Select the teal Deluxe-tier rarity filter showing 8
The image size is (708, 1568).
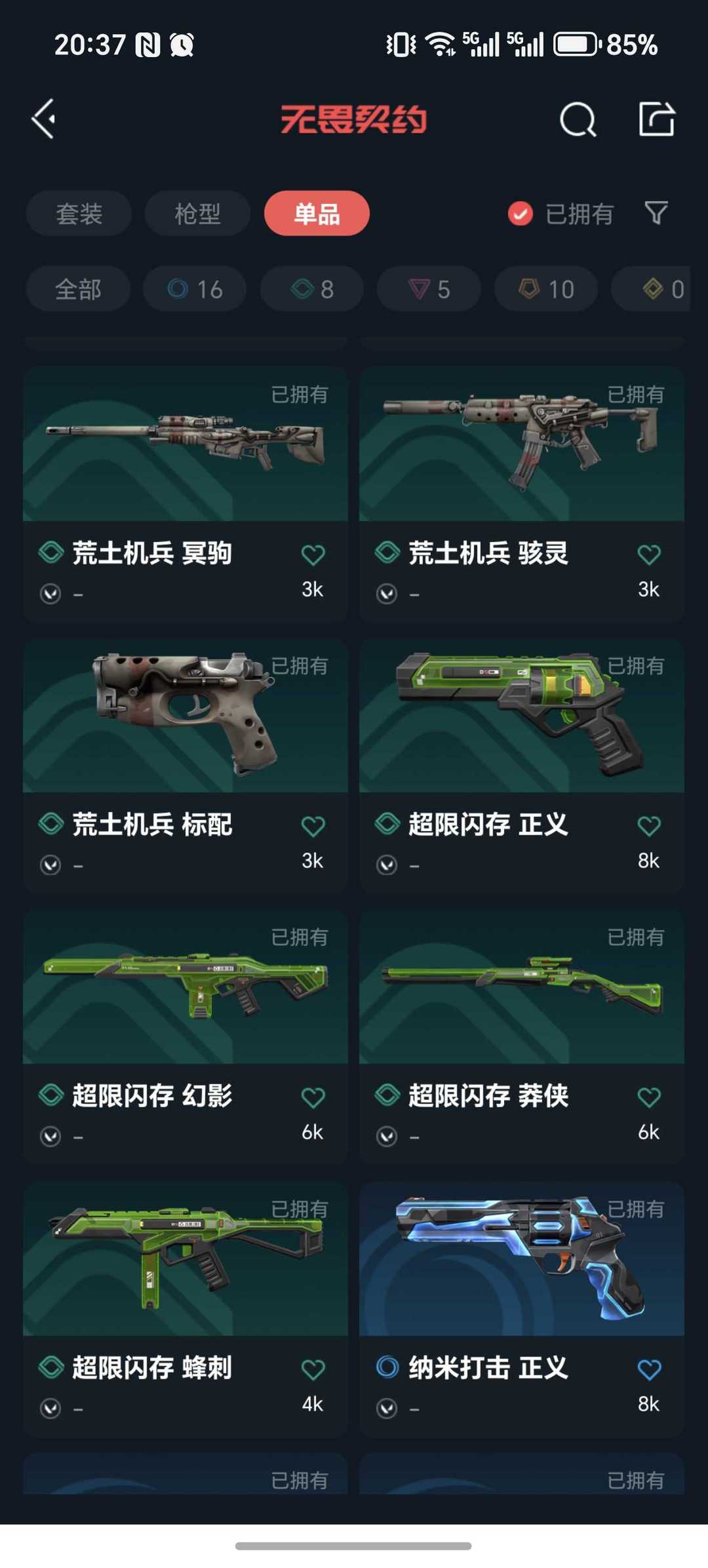tap(311, 289)
